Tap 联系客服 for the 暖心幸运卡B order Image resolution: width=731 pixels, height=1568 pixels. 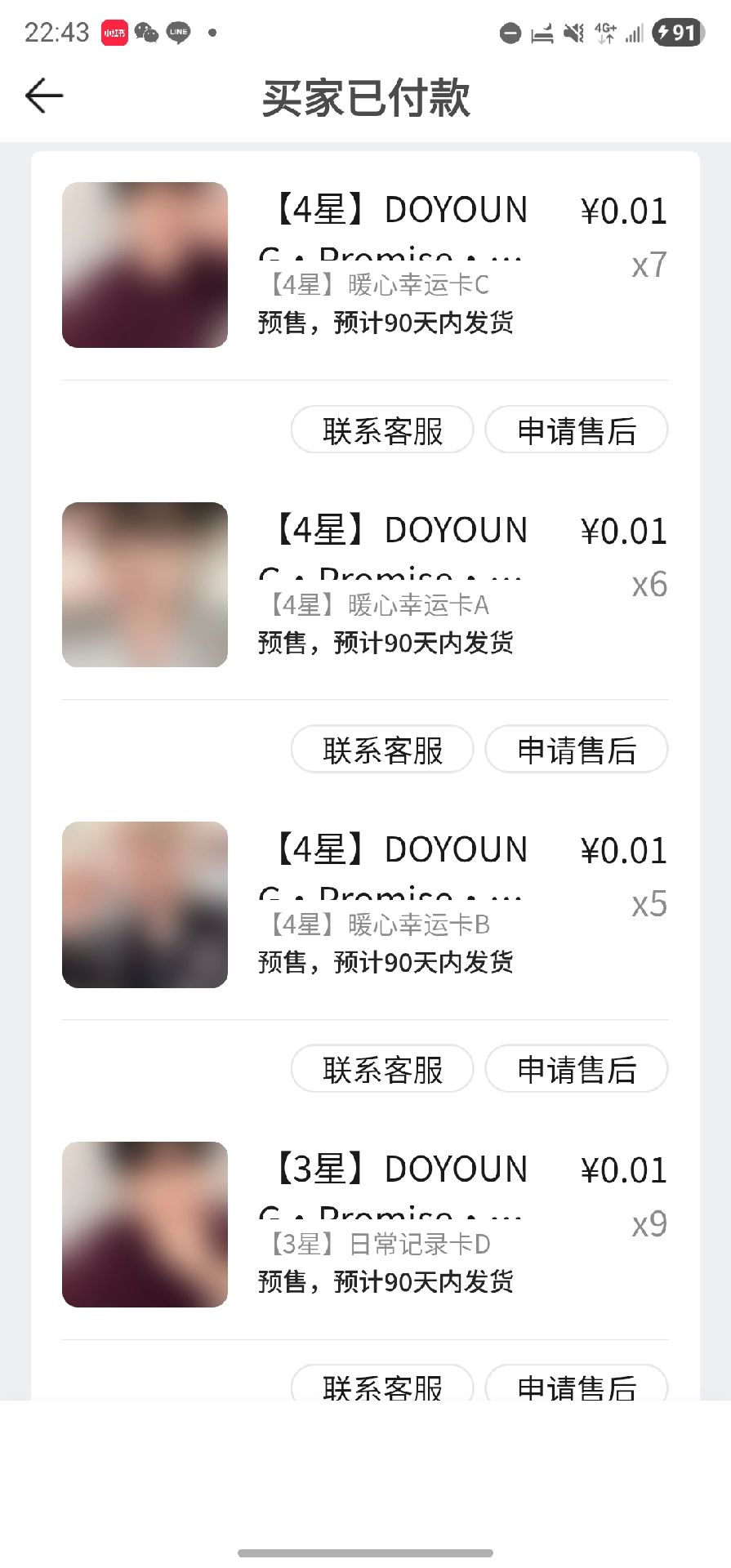click(x=382, y=1069)
